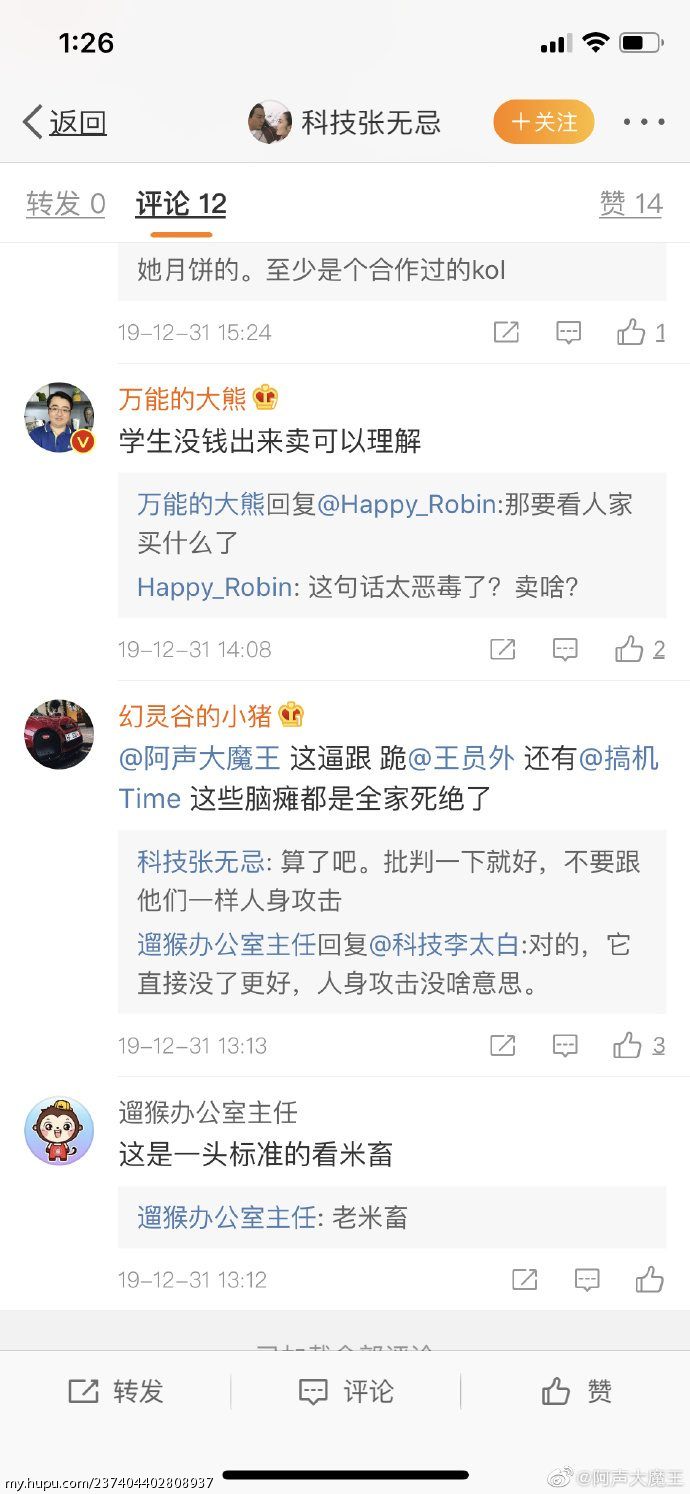Reply to the comment posted at 14:08
This screenshot has height=1494, width=690.
pos(566,650)
